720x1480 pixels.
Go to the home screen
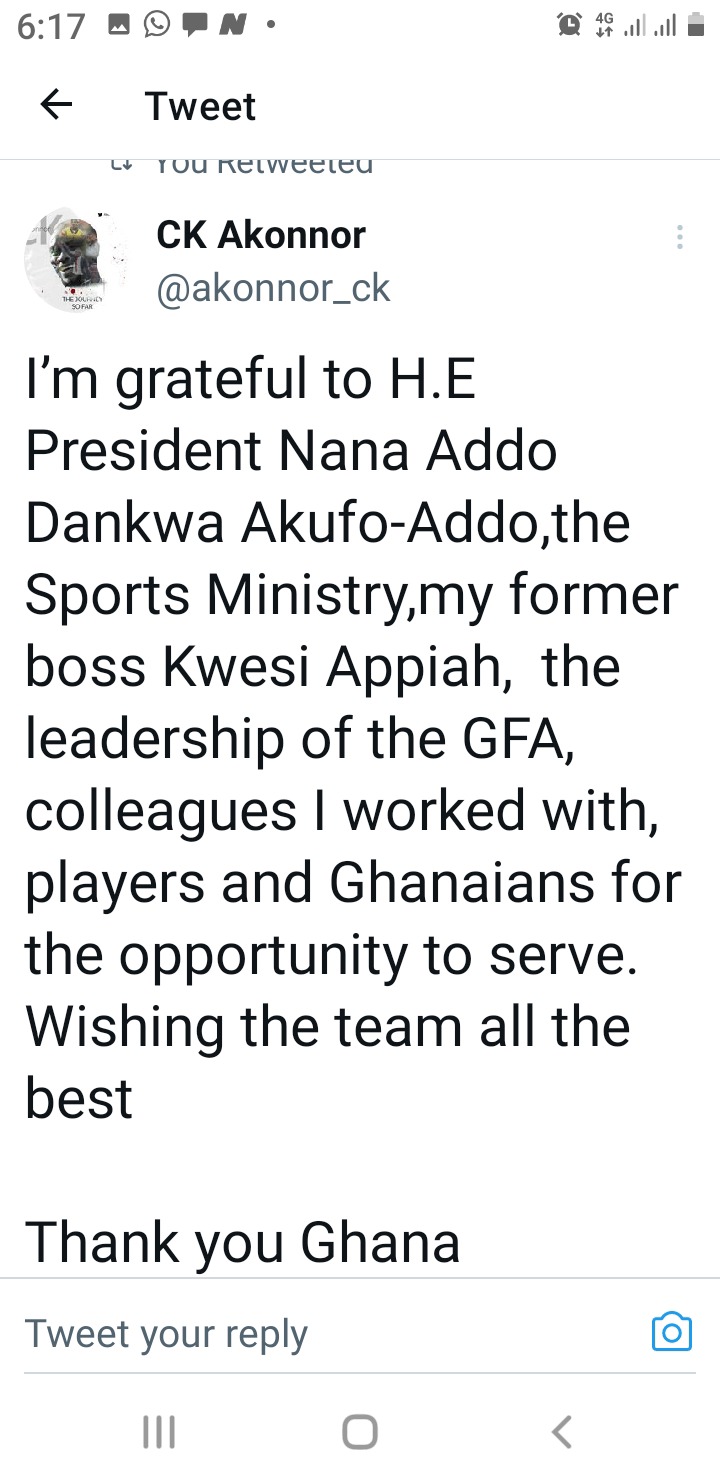[360, 1431]
